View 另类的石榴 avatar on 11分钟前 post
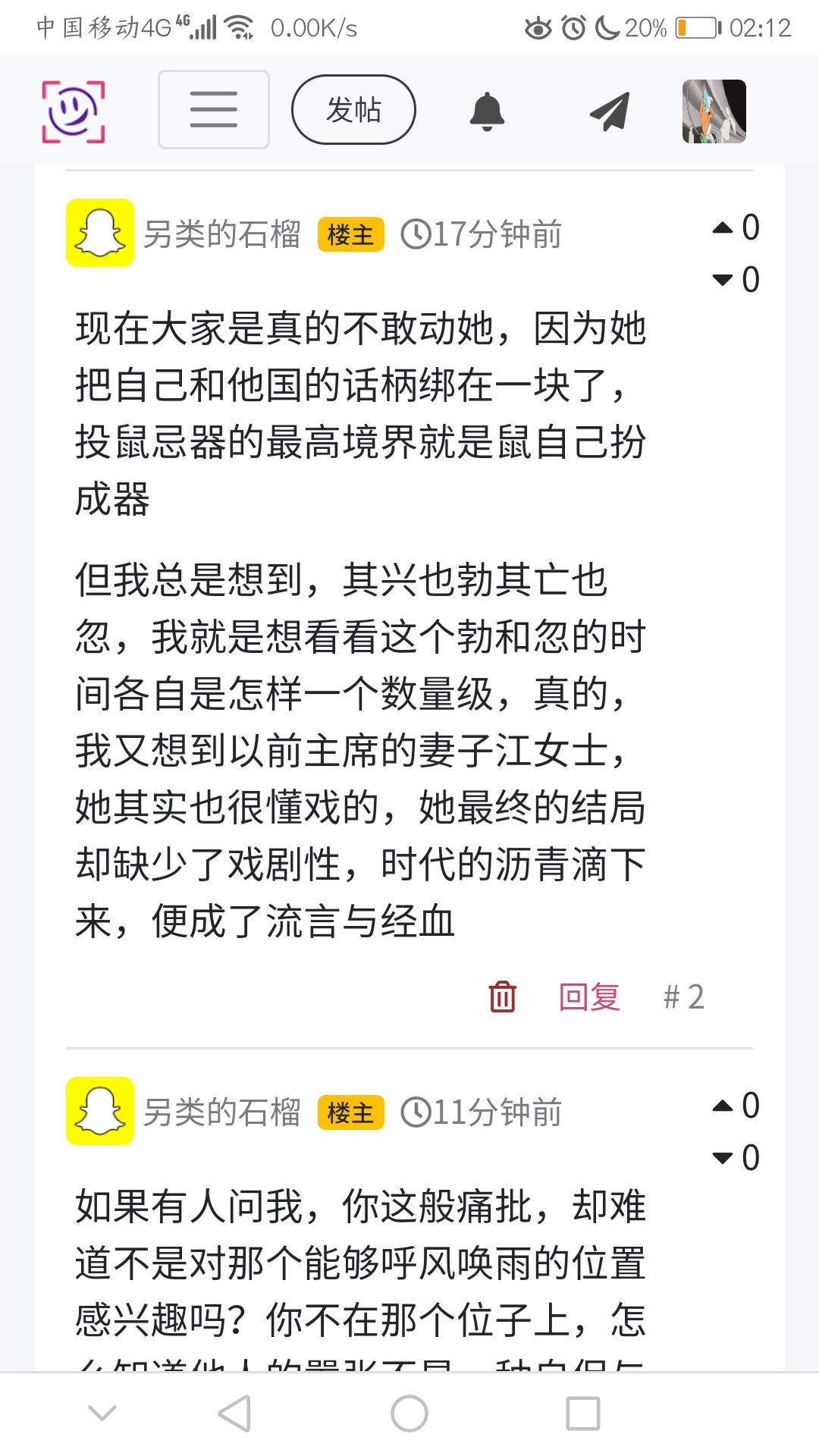 click(x=100, y=1111)
